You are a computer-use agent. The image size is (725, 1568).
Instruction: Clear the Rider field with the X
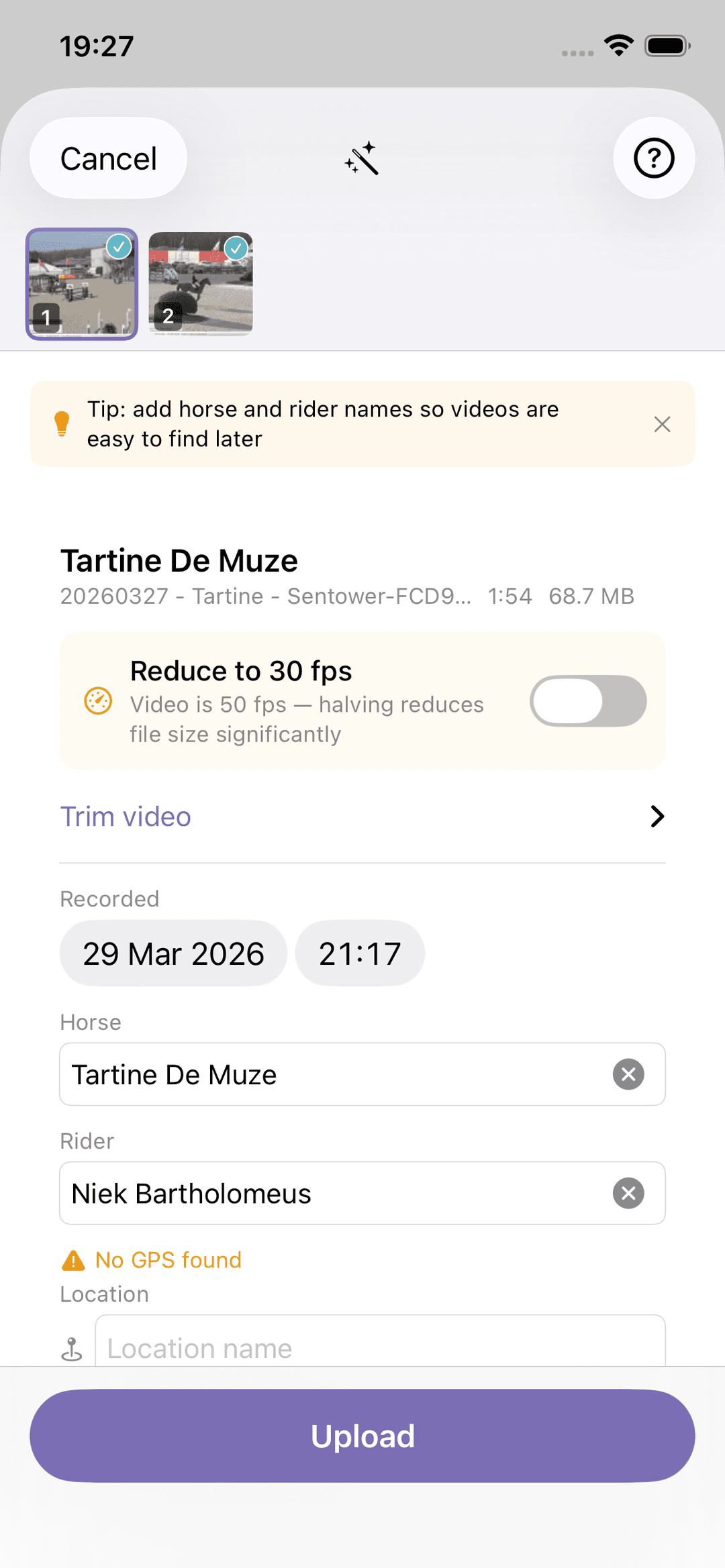[x=628, y=1193]
